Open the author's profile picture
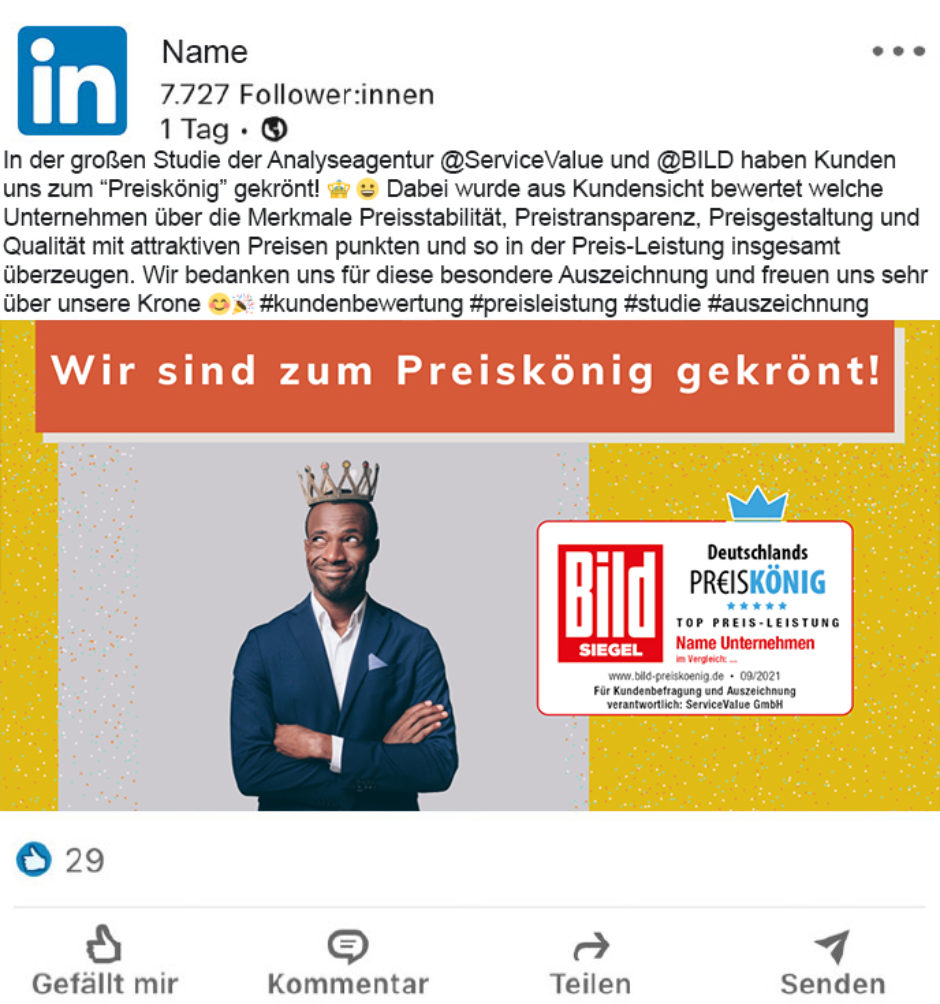The height and width of the screenshot is (1004, 940). (72, 81)
